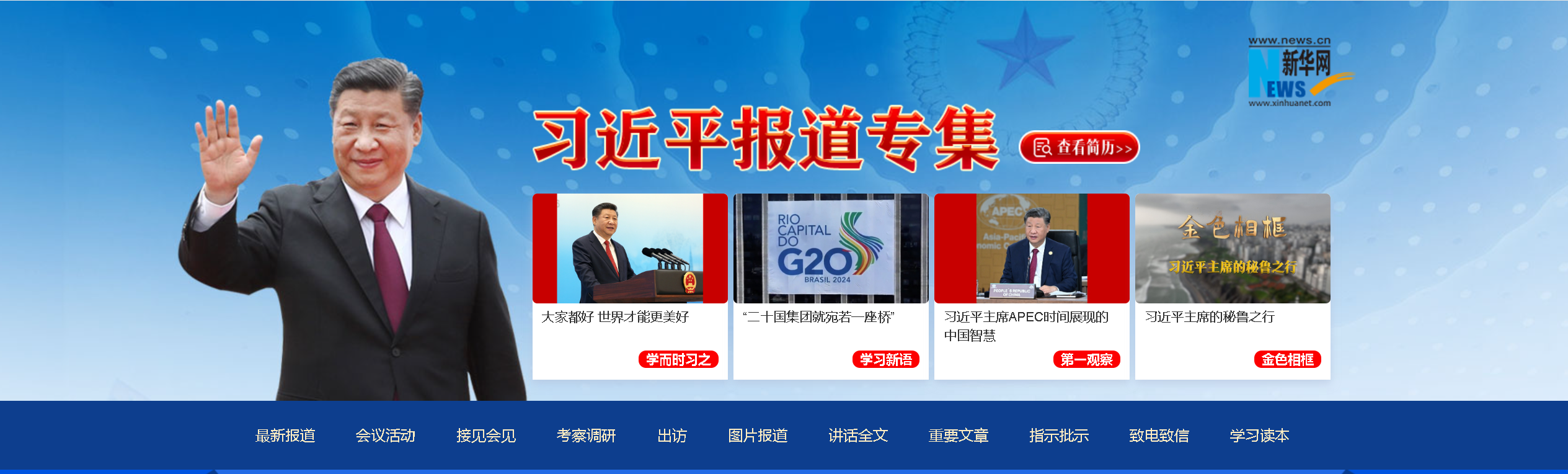The image size is (1568, 474).
Task: Switch to the 学习读本 section
Action: pyautogui.click(x=1259, y=436)
